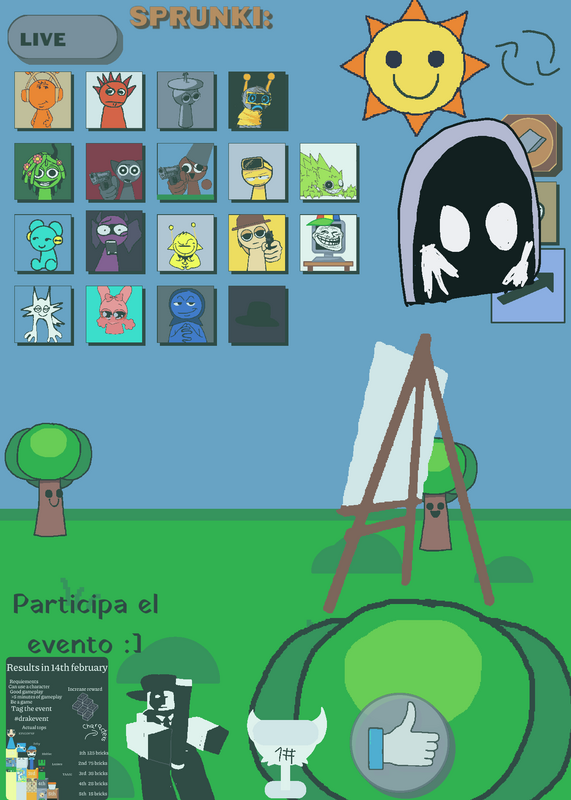Pick the black hat silhouette tile
Screen dimensions: 571x800
257,314
